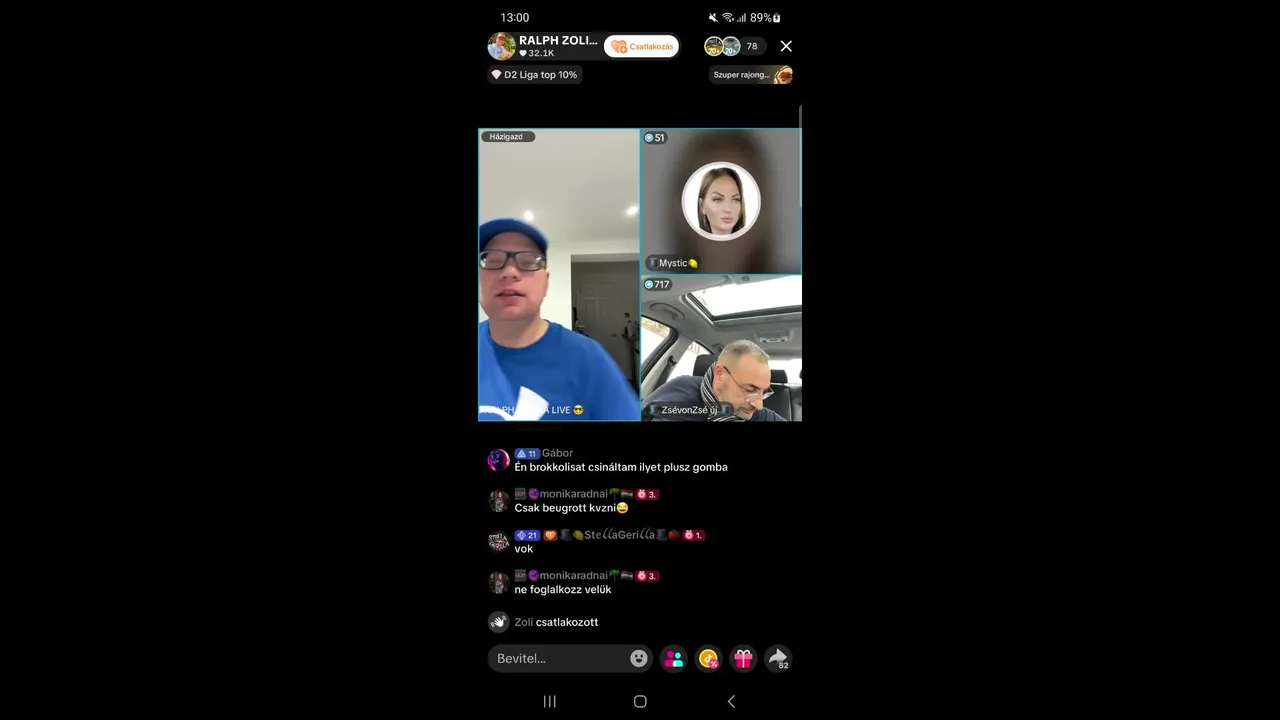
Task: Tap the Csatlakozás join button
Action: [x=641, y=46]
